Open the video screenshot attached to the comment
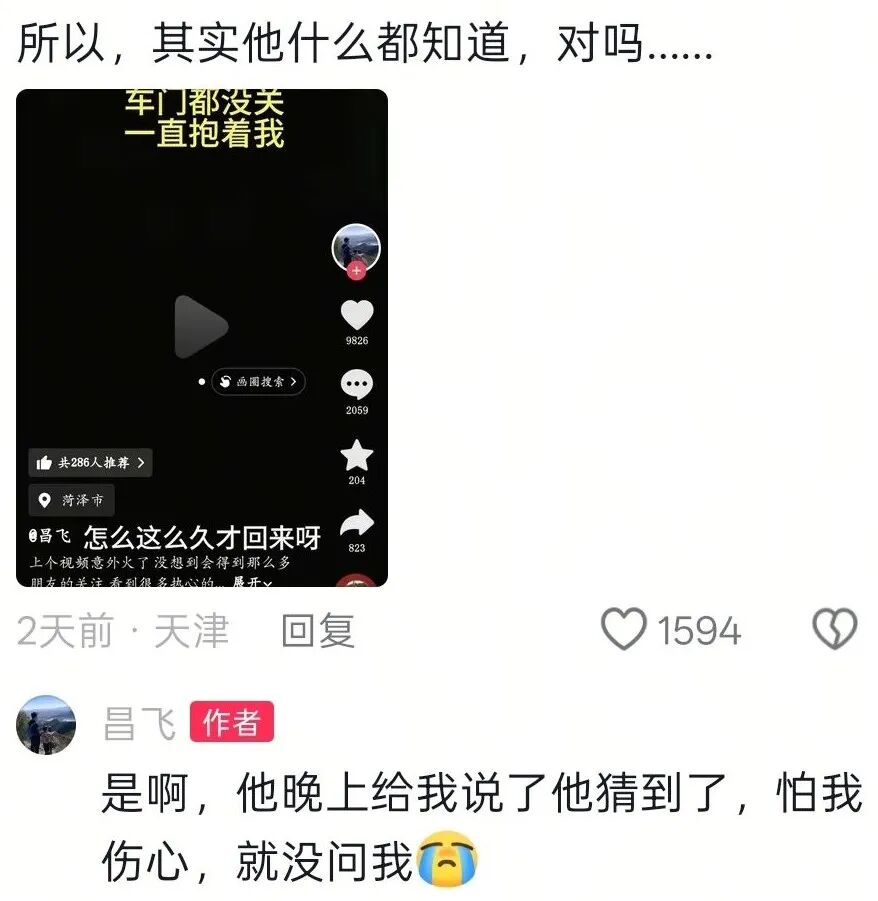Viewport: 878px width, 901px height. point(201,337)
